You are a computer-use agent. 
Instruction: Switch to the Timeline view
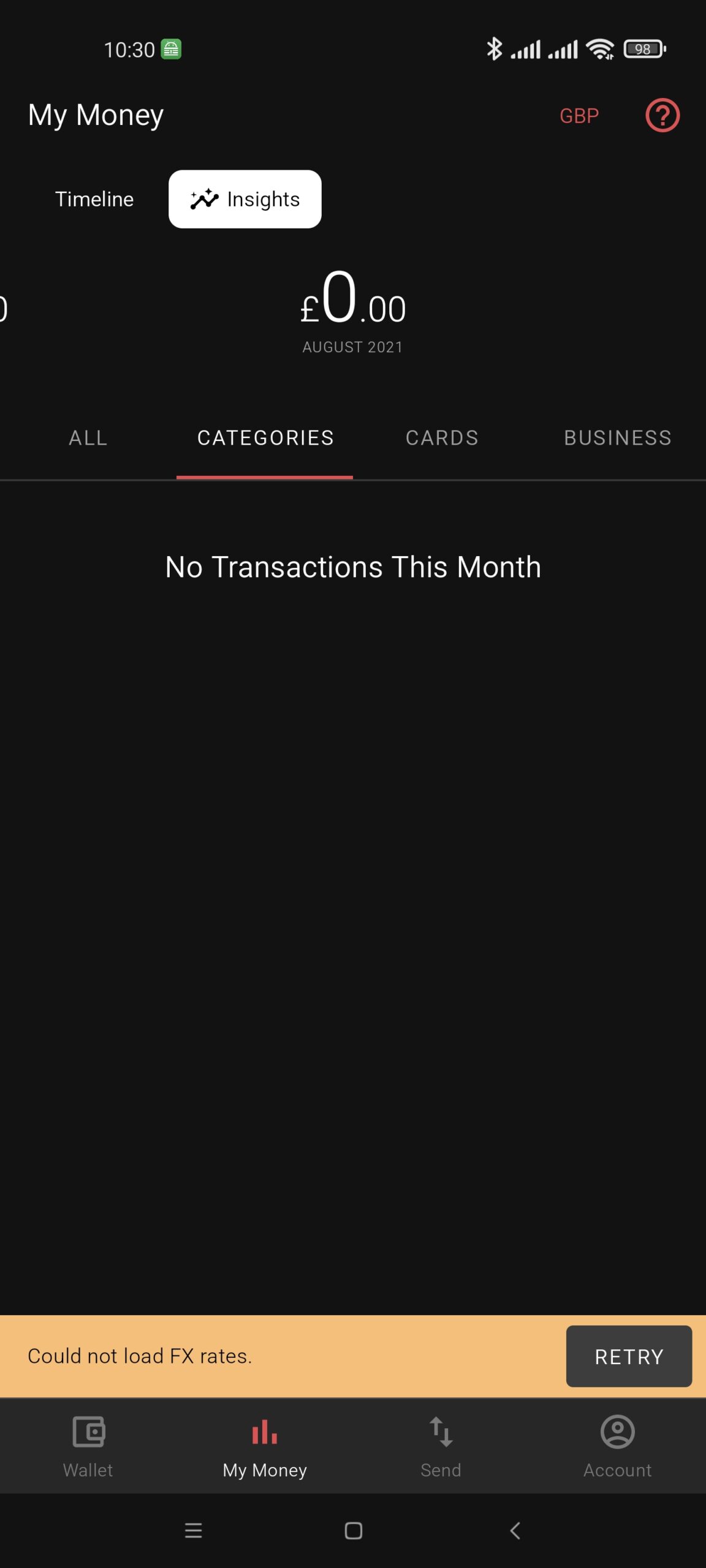(x=94, y=199)
